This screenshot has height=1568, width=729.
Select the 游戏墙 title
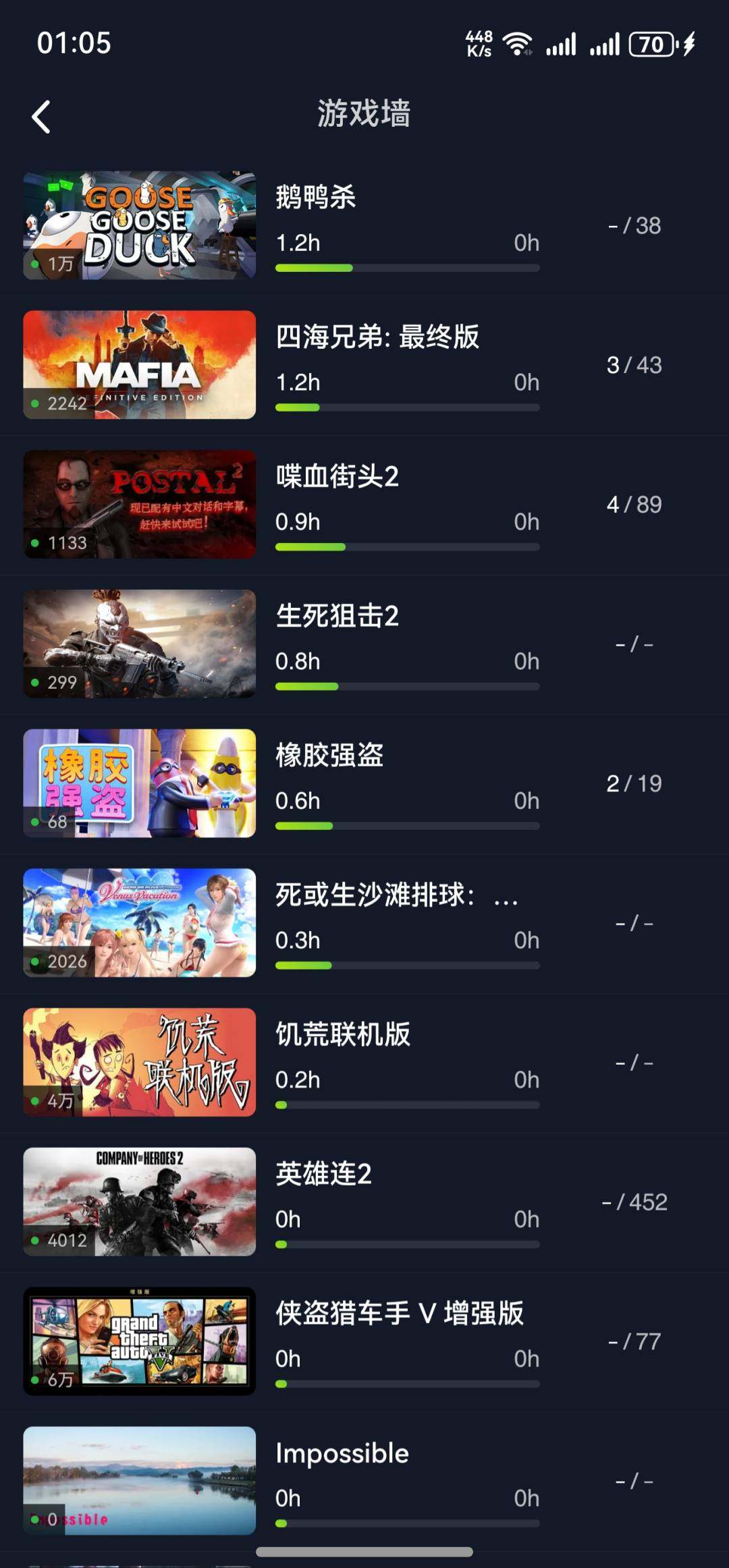point(364,113)
